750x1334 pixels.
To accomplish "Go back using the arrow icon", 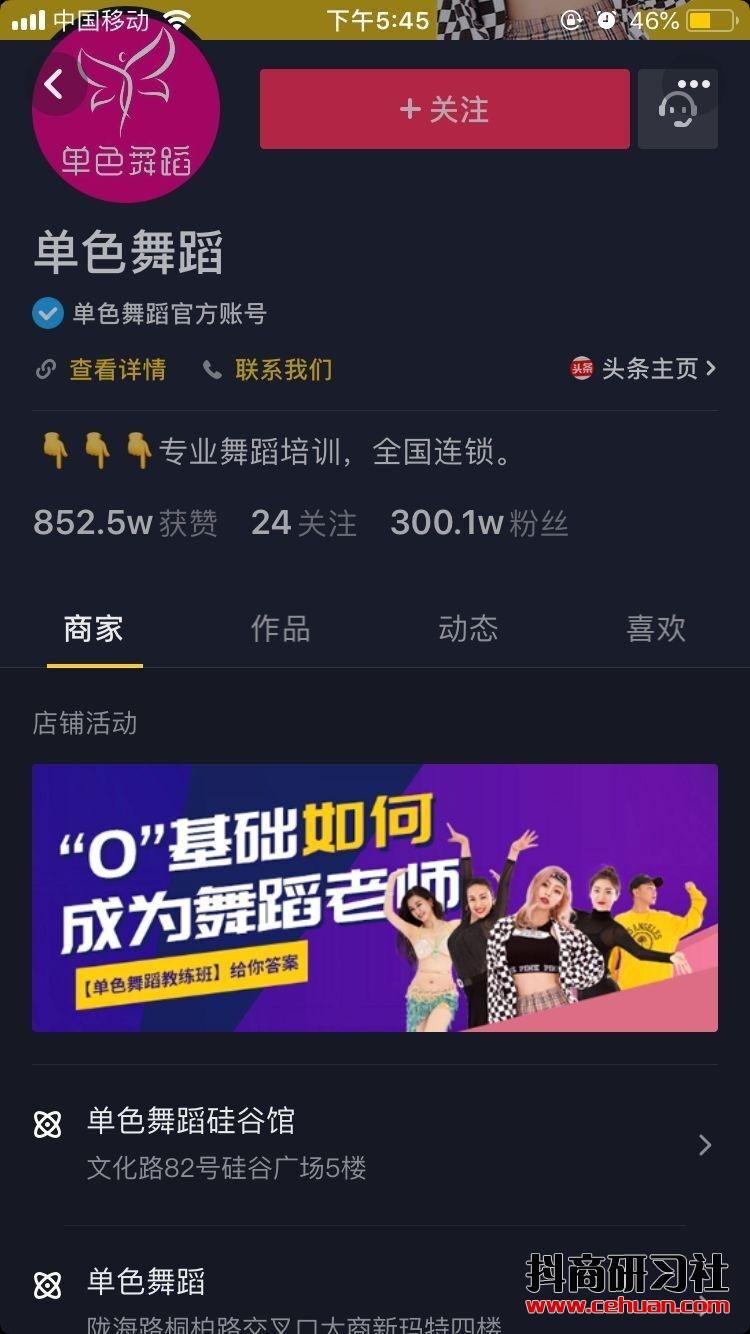I will point(54,86).
